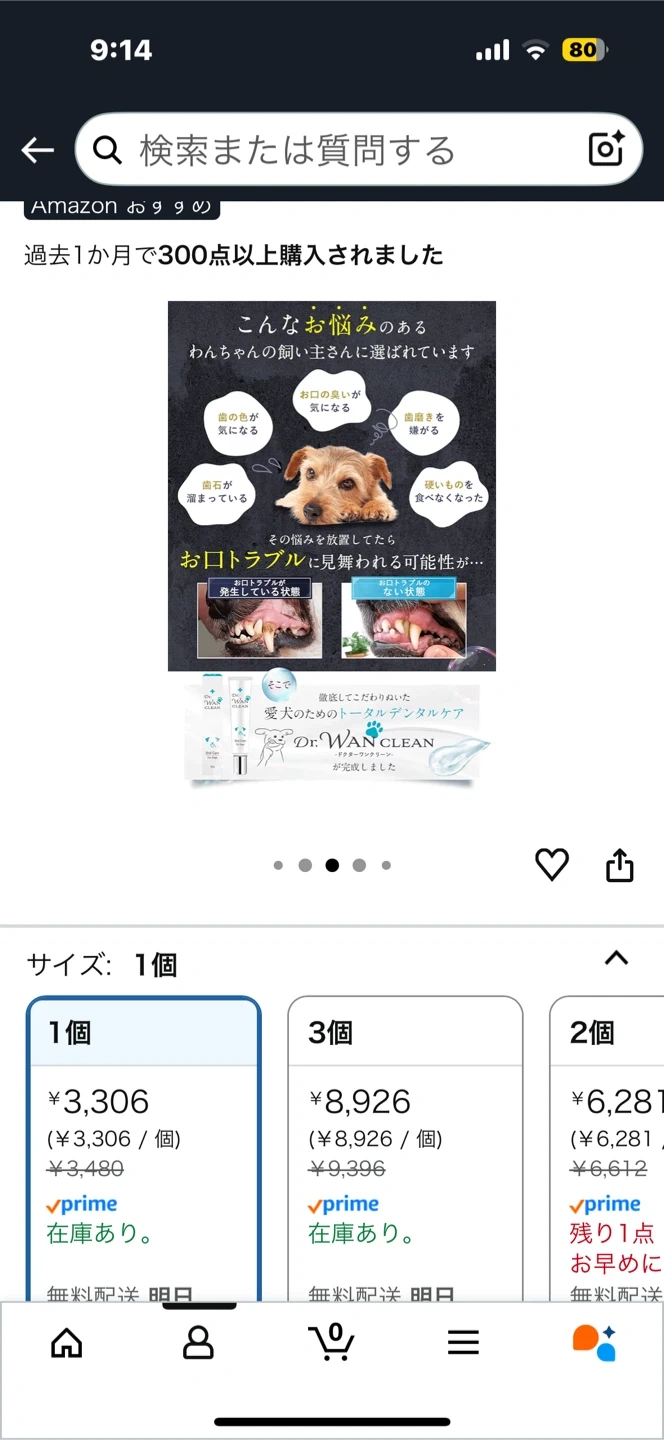Viewport: 664px width, 1440px height.
Task: Open the account profile tab
Action: coord(198,1343)
